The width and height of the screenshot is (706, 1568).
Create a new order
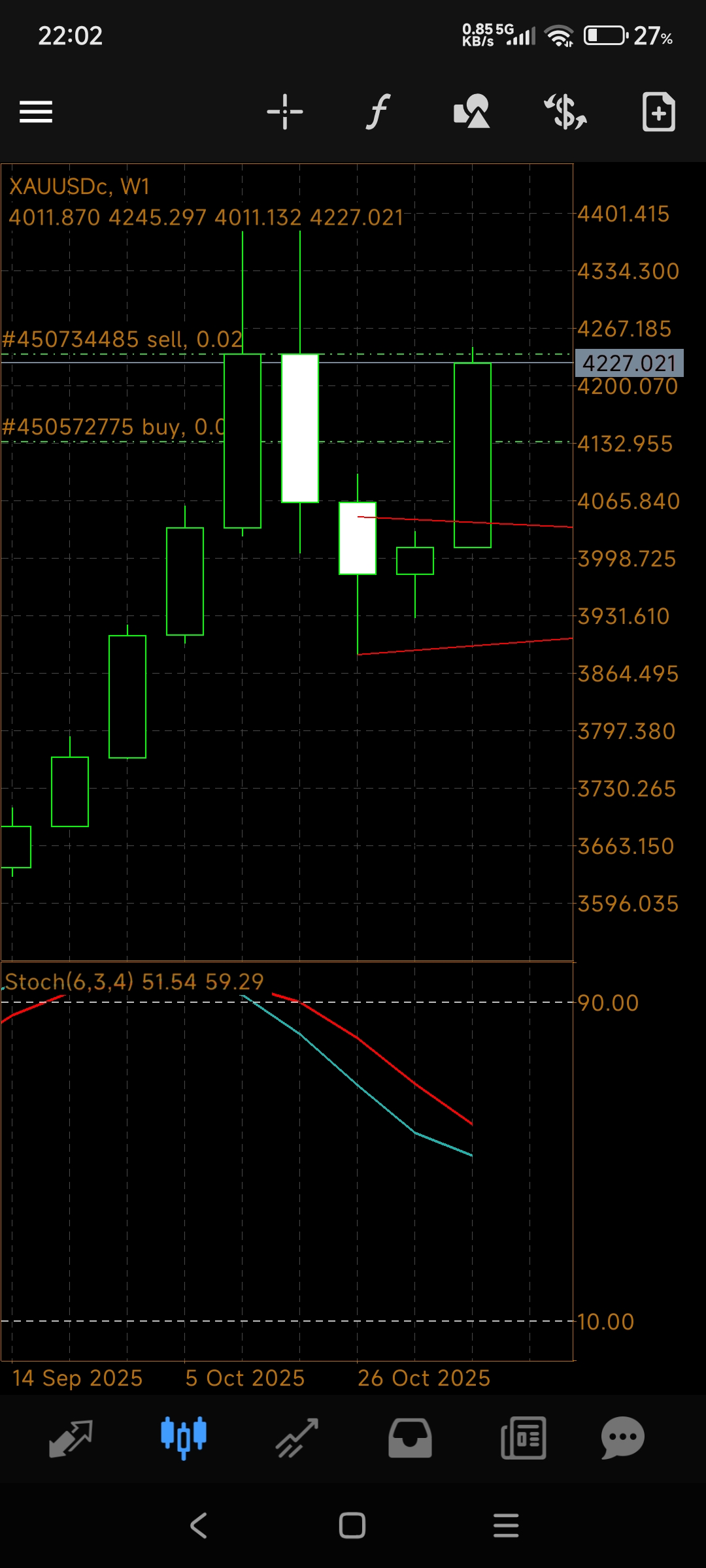click(658, 112)
